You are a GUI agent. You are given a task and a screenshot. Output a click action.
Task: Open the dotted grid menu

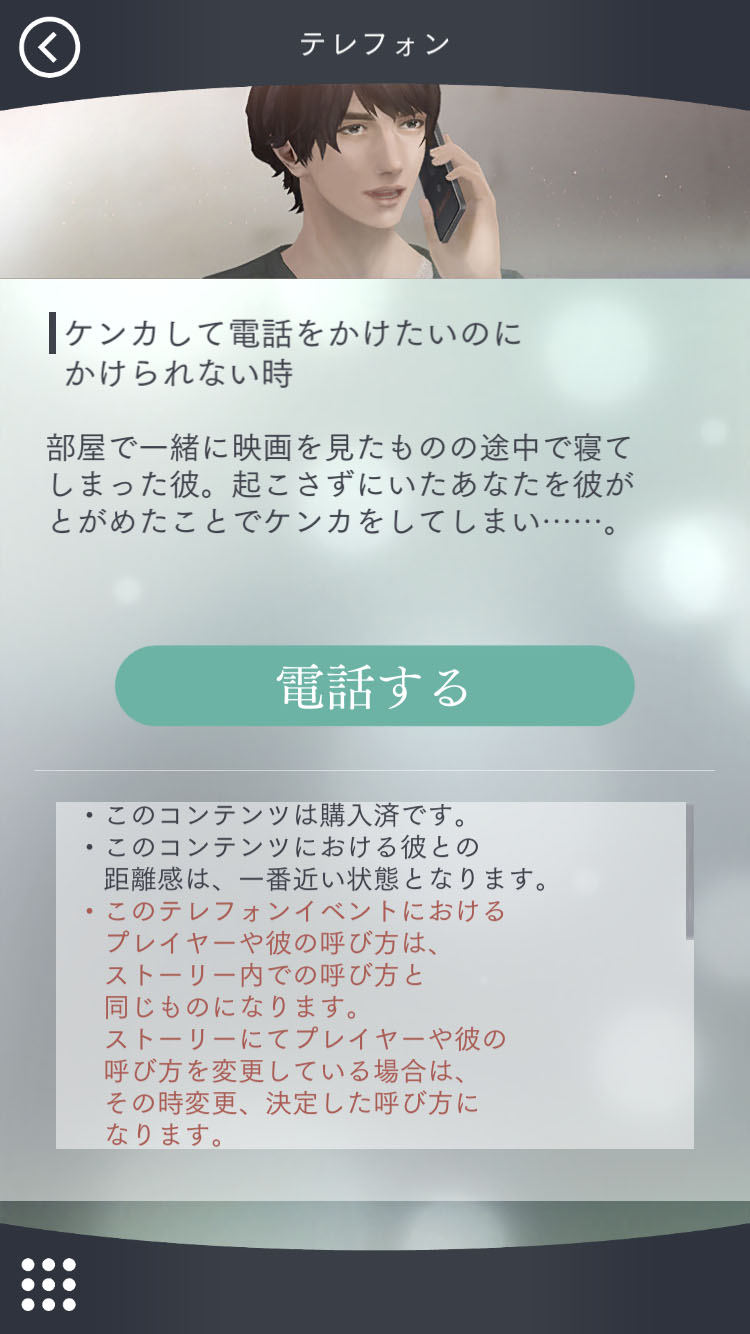pyautogui.click(x=48, y=1284)
